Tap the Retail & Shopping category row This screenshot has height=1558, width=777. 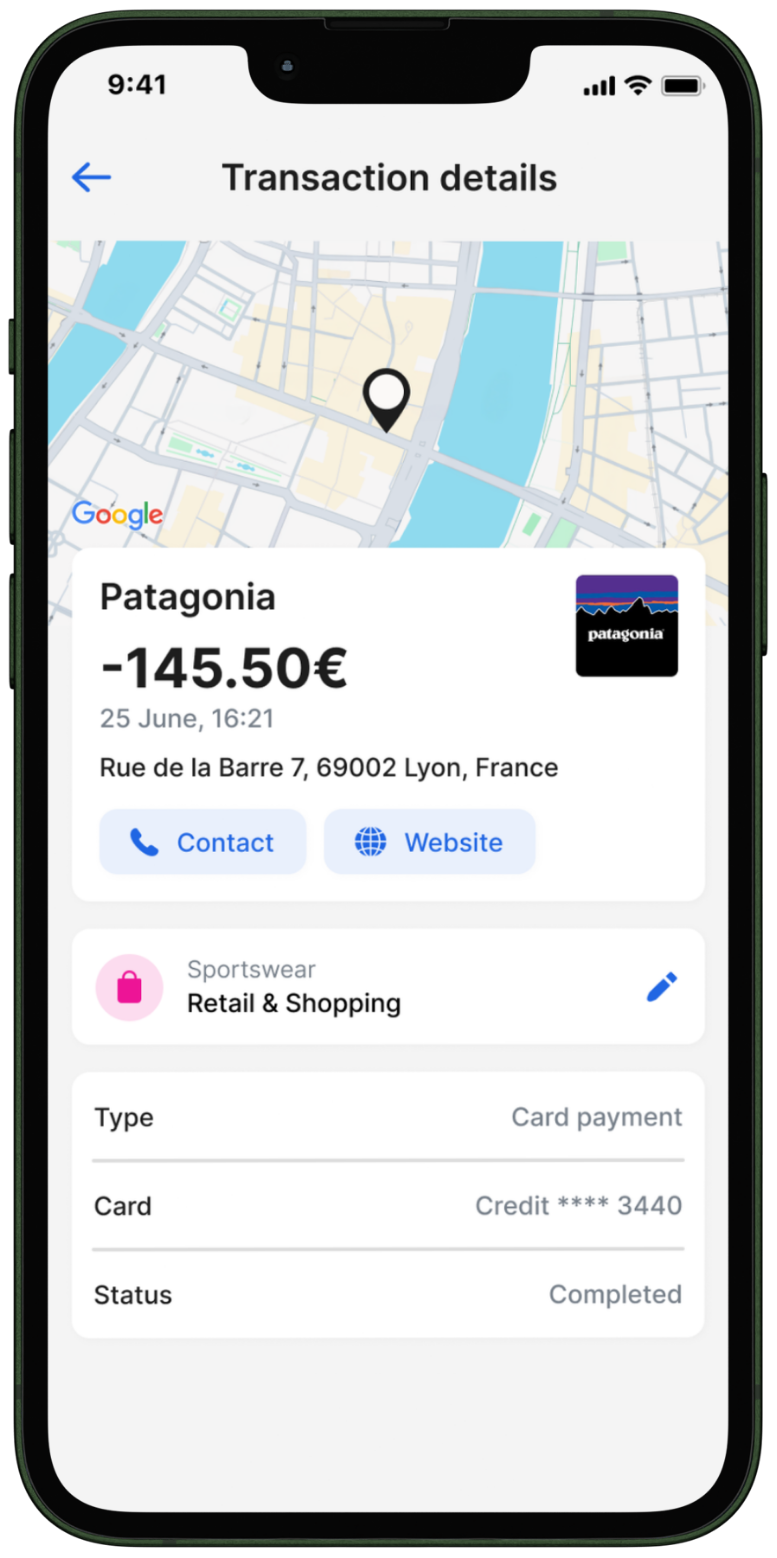pyautogui.click(x=294, y=1003)
